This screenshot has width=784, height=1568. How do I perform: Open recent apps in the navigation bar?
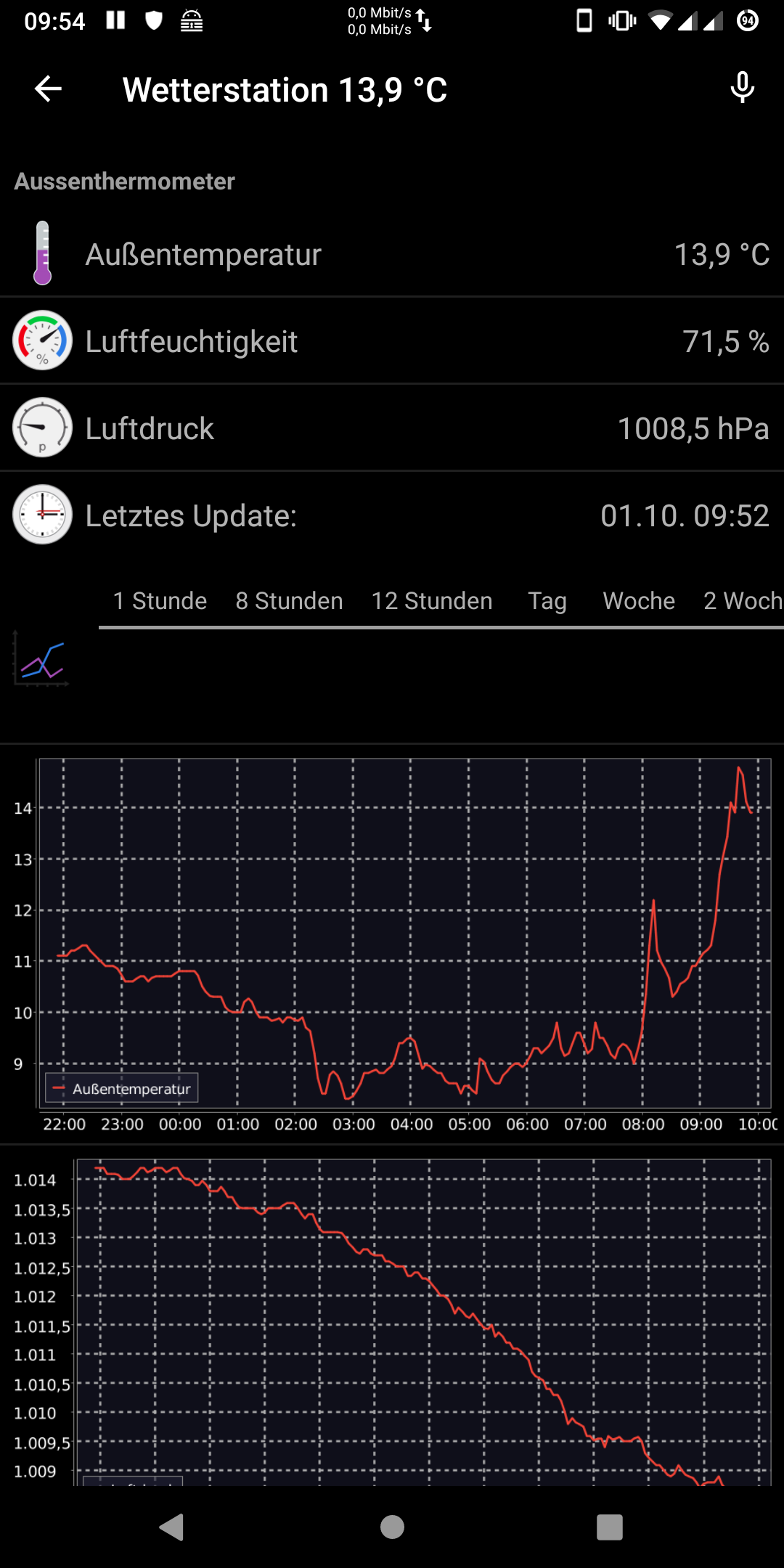(610, 1527)
